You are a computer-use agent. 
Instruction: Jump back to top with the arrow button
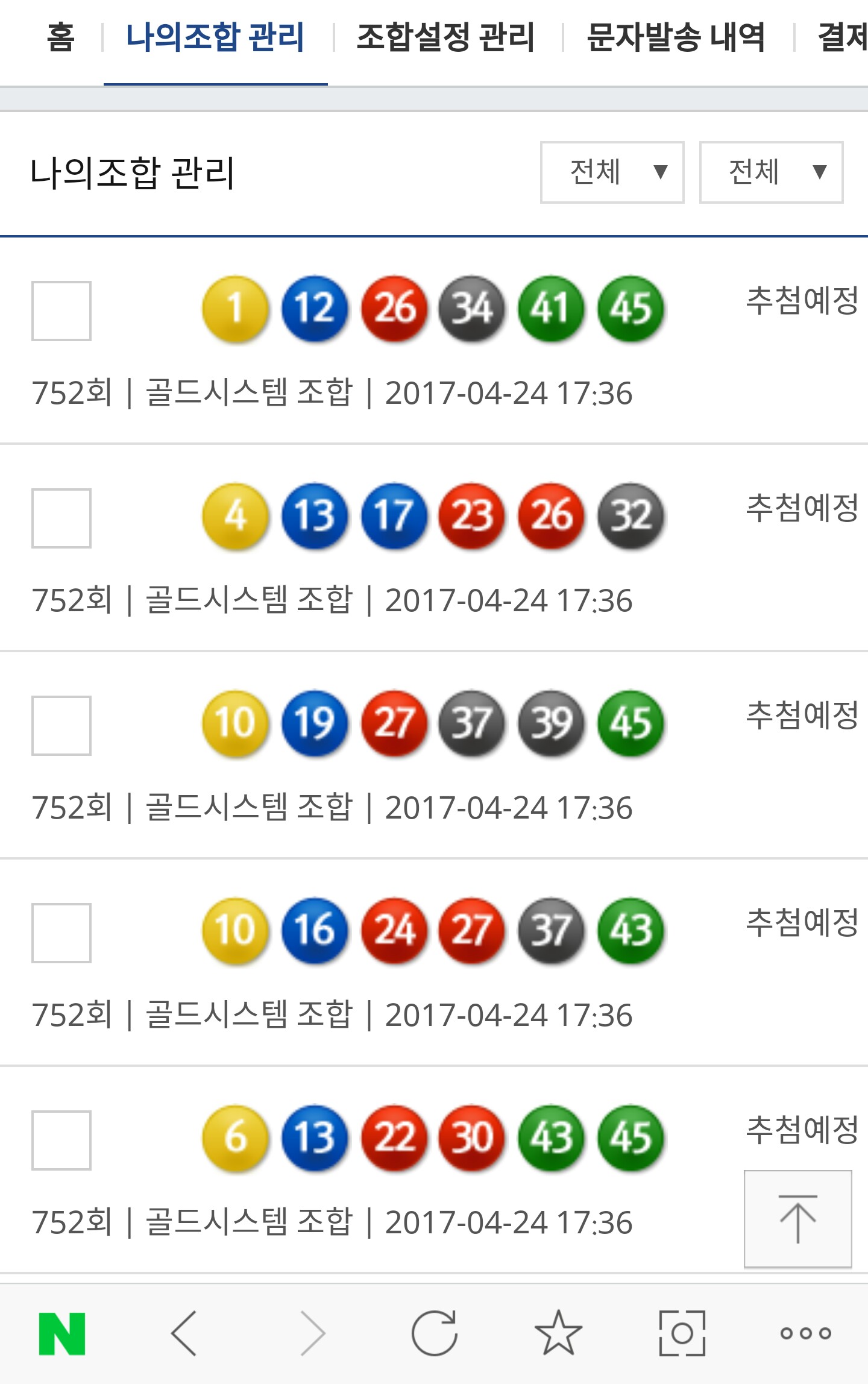pyautogui.click(x=797, y=1219)
